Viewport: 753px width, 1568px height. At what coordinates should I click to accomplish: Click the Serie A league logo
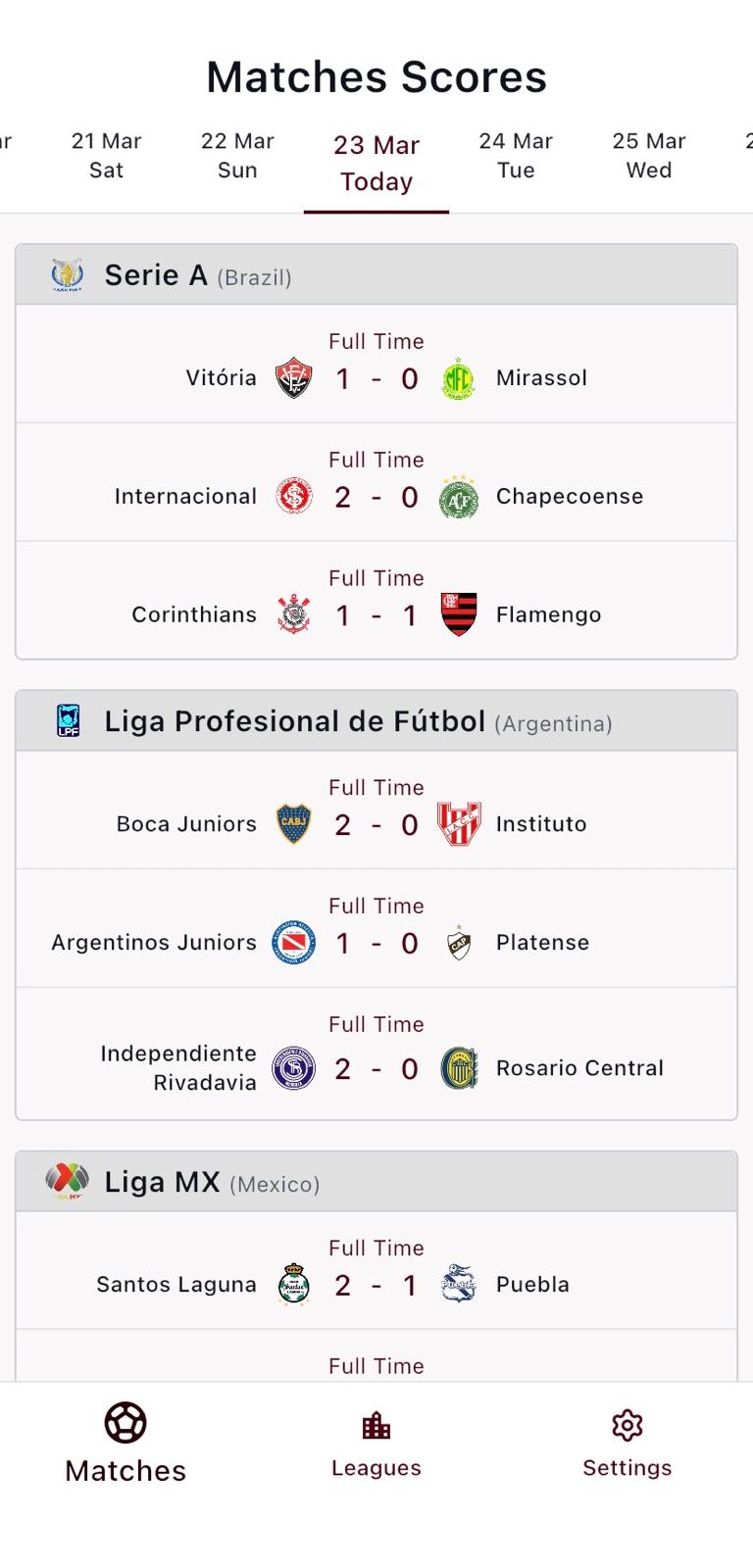coord(67,274)
